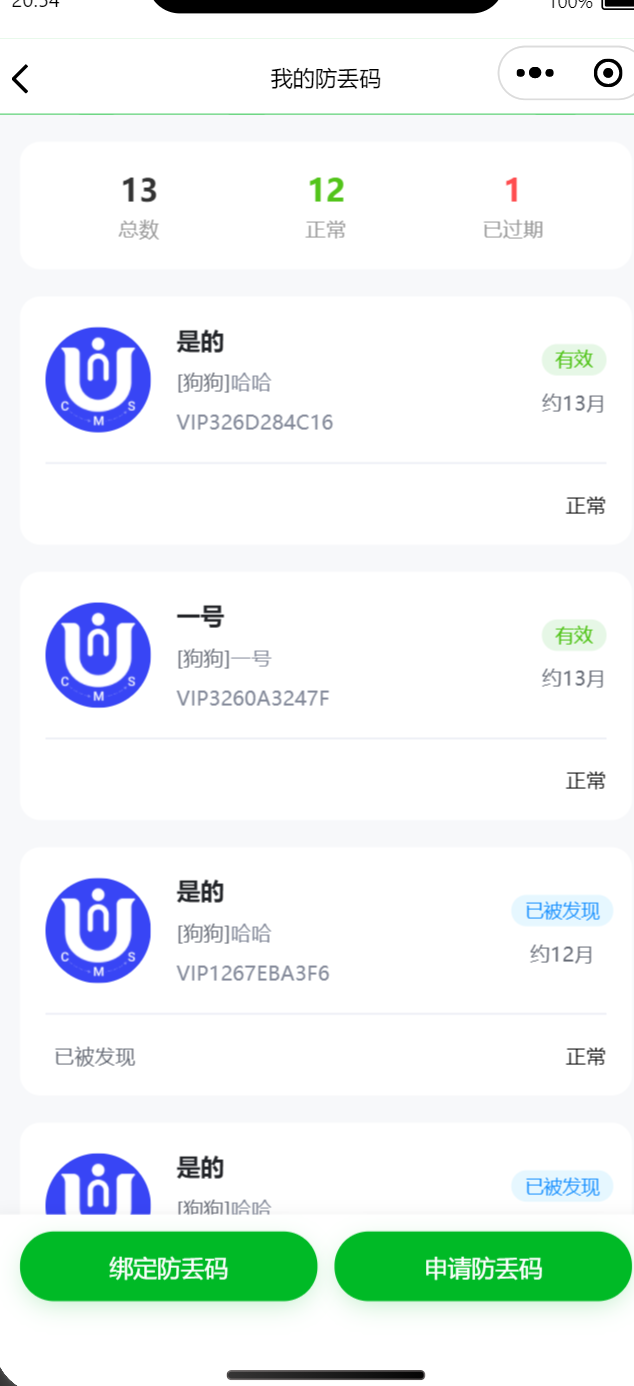Open the mini program more-options menu

535,73
